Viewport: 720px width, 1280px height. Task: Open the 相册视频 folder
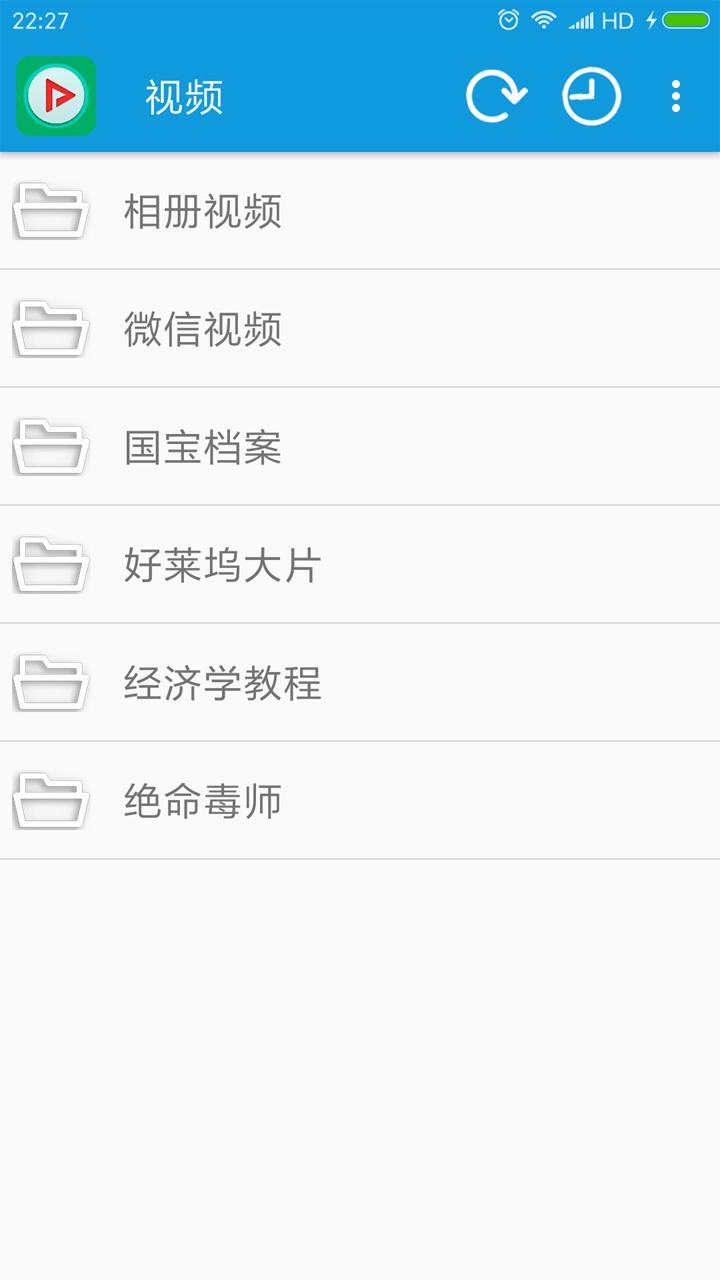pyautogui.click(x=360, y=211)
